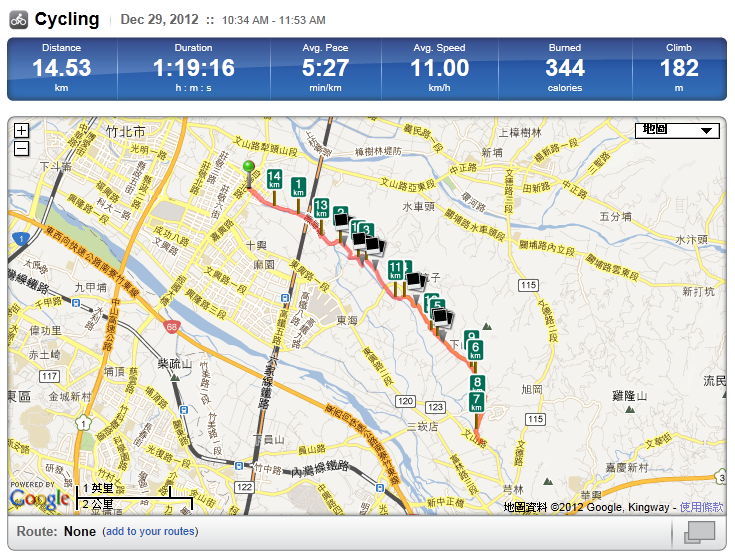This screenshot has height=559, width=735.
Task: Expand the map to full screen
Action: pyautogui.click(x=702, y=533)
